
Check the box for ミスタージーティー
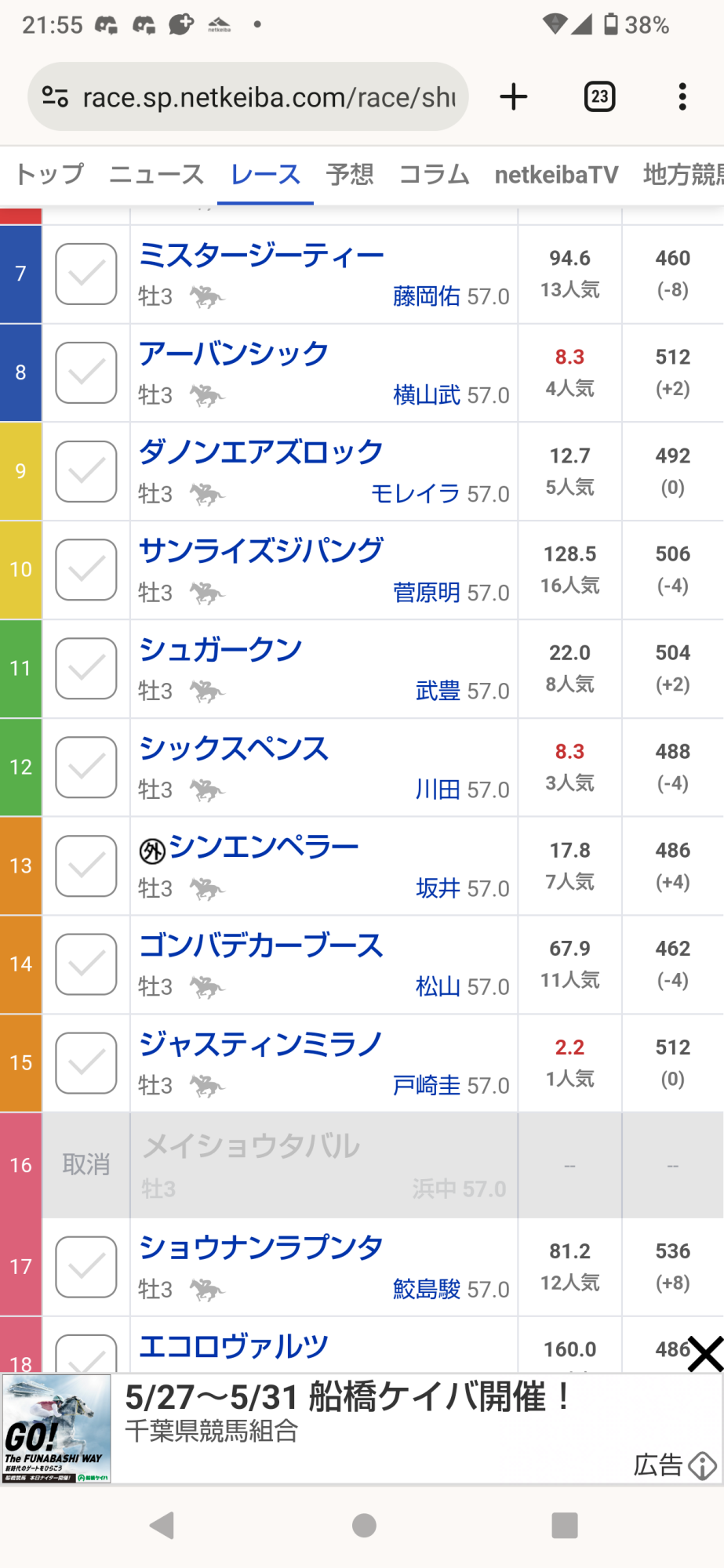pos(86,274)
